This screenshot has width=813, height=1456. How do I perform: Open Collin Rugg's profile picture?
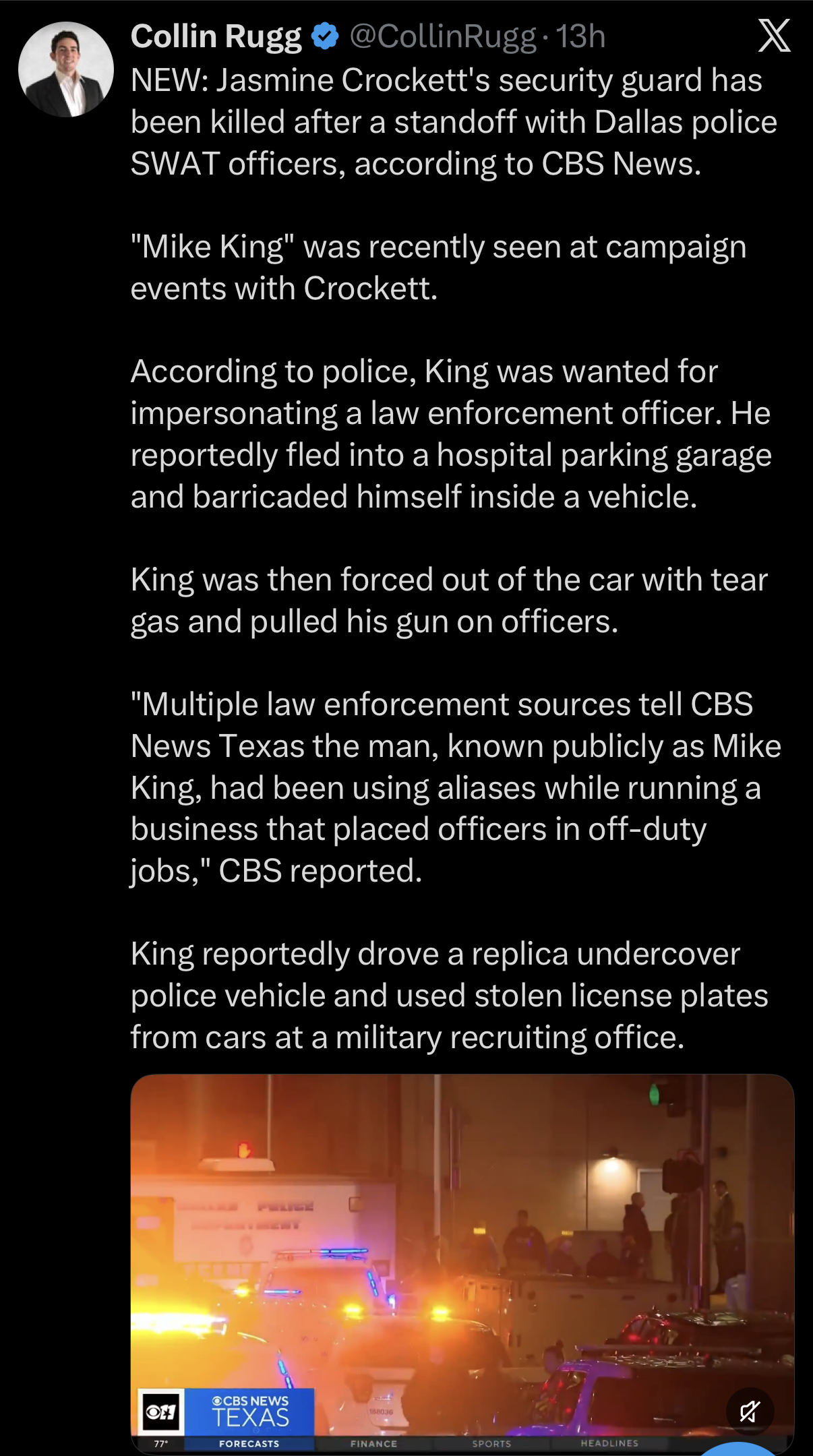66,69
